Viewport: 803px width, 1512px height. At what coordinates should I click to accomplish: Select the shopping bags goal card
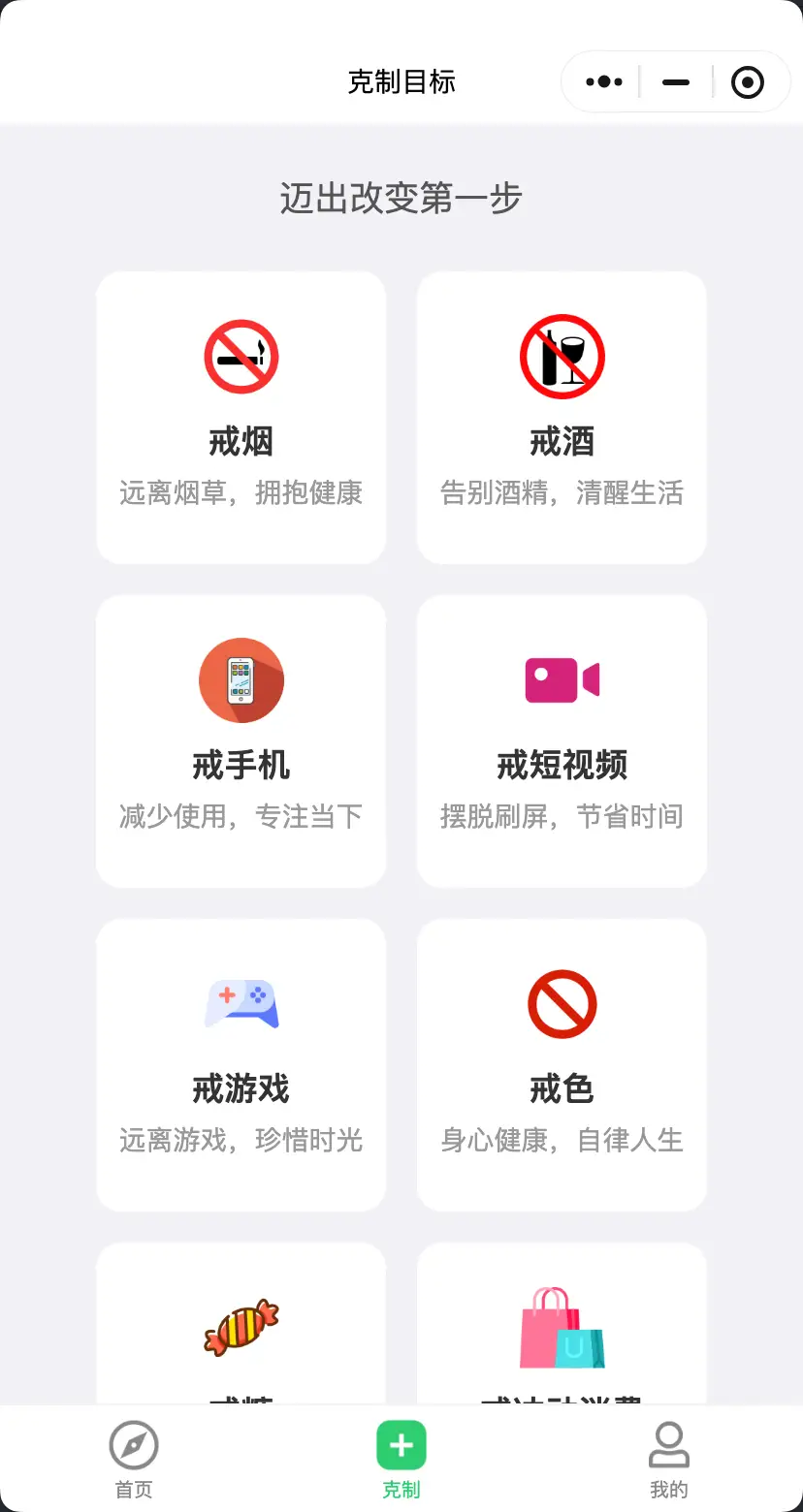click(562, 1328)
